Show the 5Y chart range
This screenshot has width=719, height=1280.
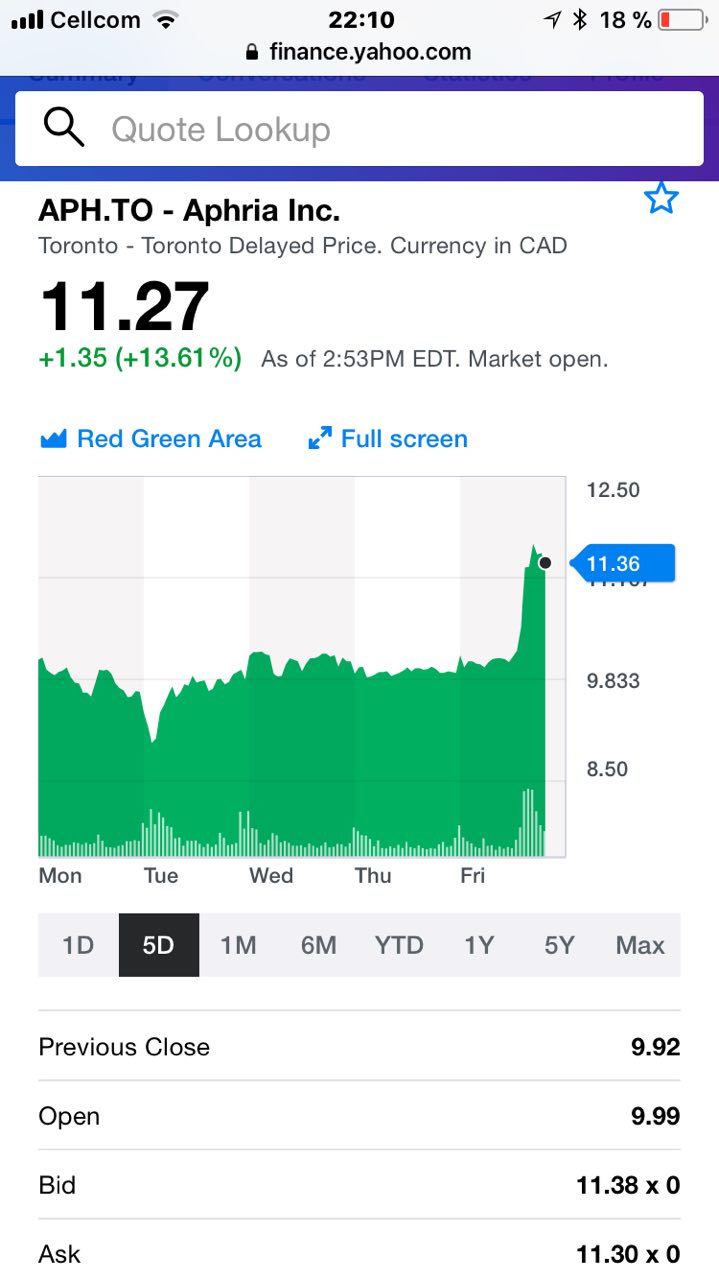(x=560, y=945)
